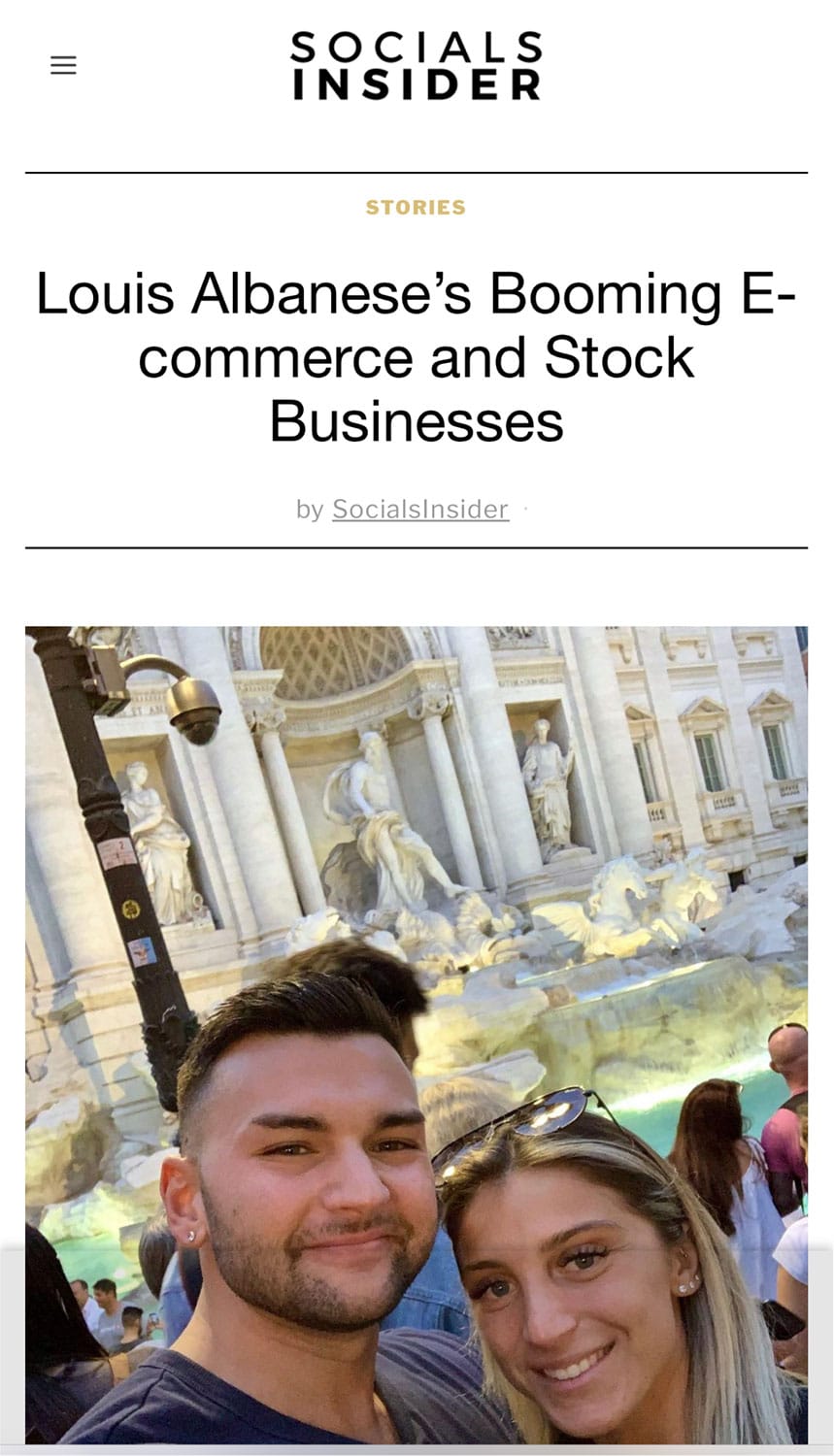Open the SocialsInsider author link
This screenshot has width=834, height=1456.
[420, 509]
